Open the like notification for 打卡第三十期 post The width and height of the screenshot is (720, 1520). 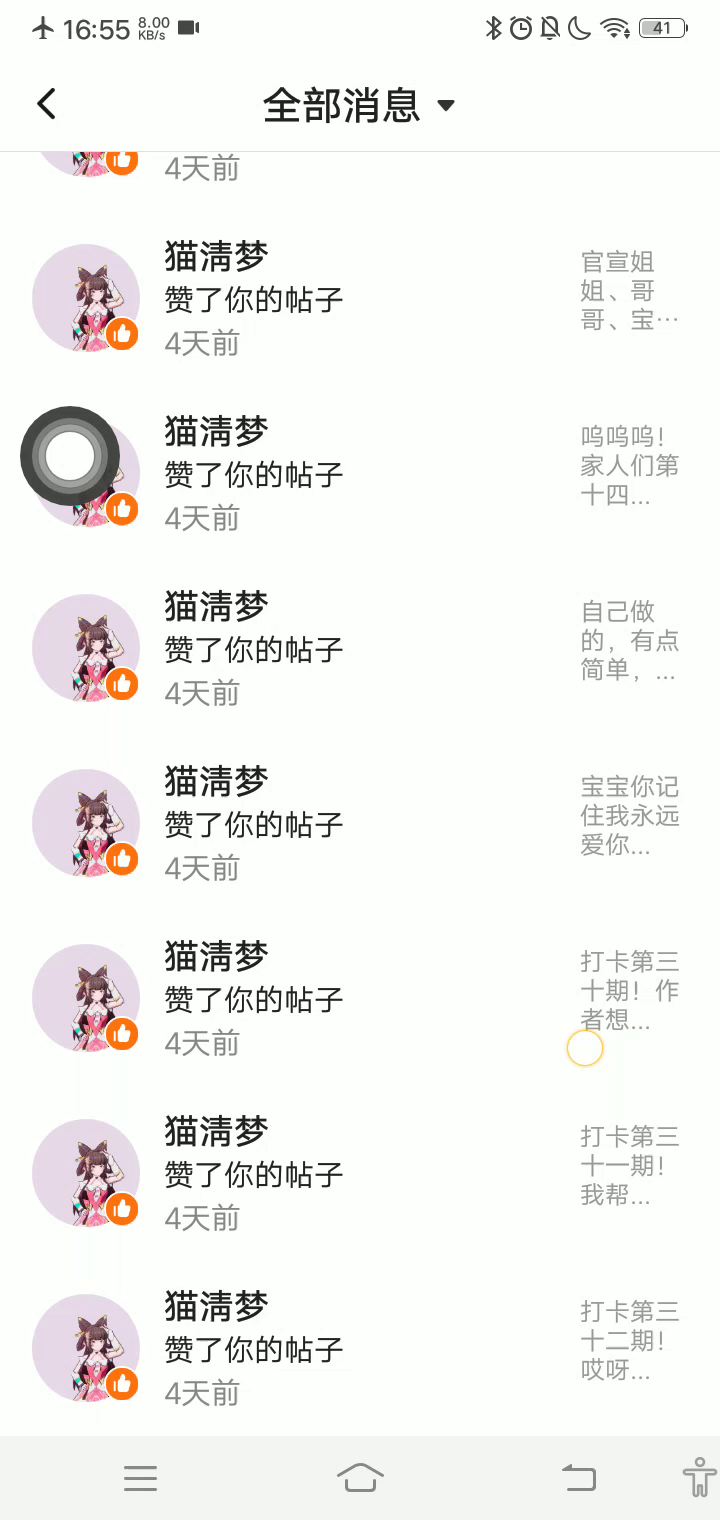click(x=360, y=999)
